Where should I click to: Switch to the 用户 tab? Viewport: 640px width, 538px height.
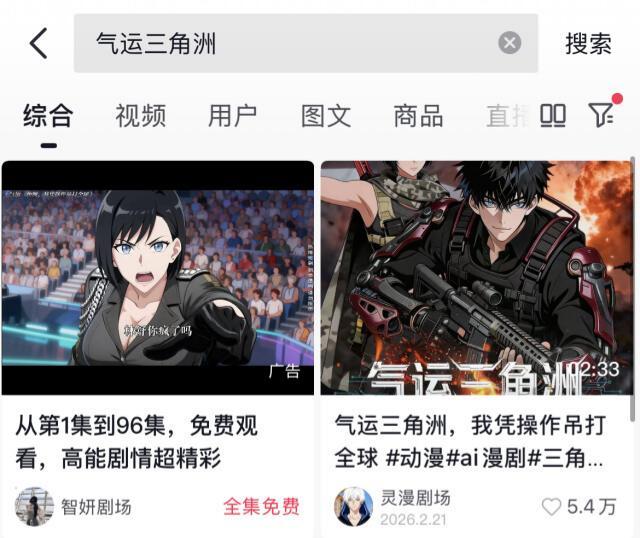232,115
